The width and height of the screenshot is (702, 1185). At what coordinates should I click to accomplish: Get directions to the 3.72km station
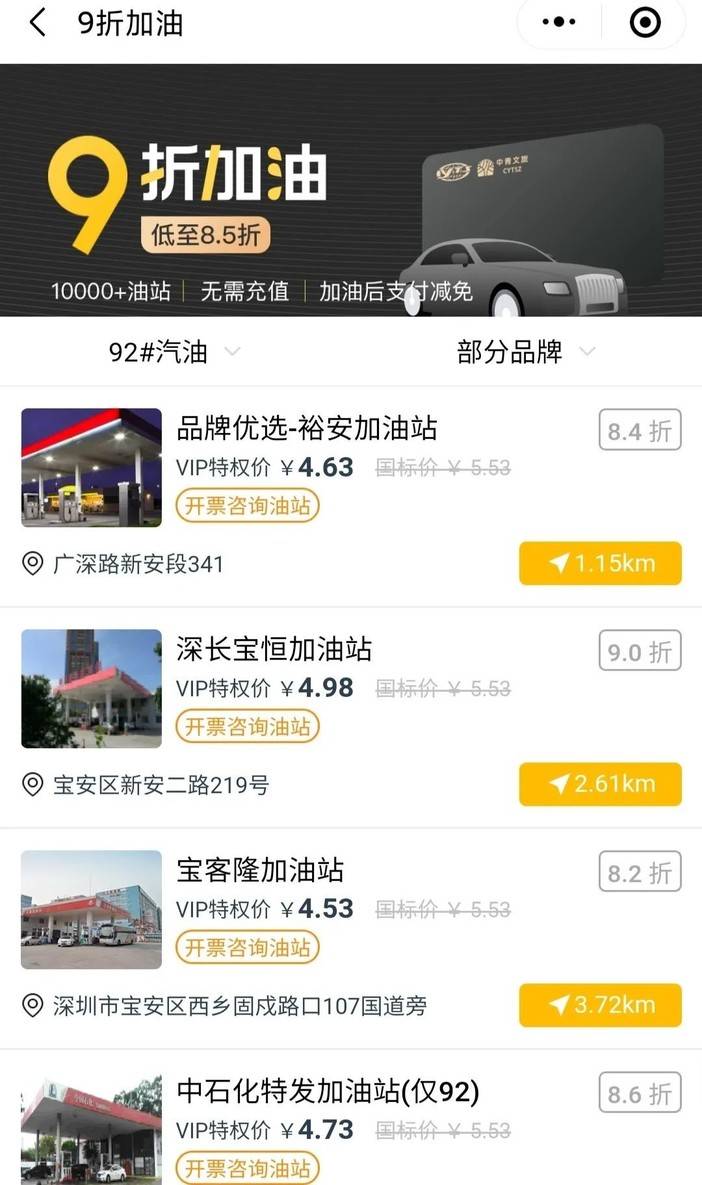coord(600,1005)
